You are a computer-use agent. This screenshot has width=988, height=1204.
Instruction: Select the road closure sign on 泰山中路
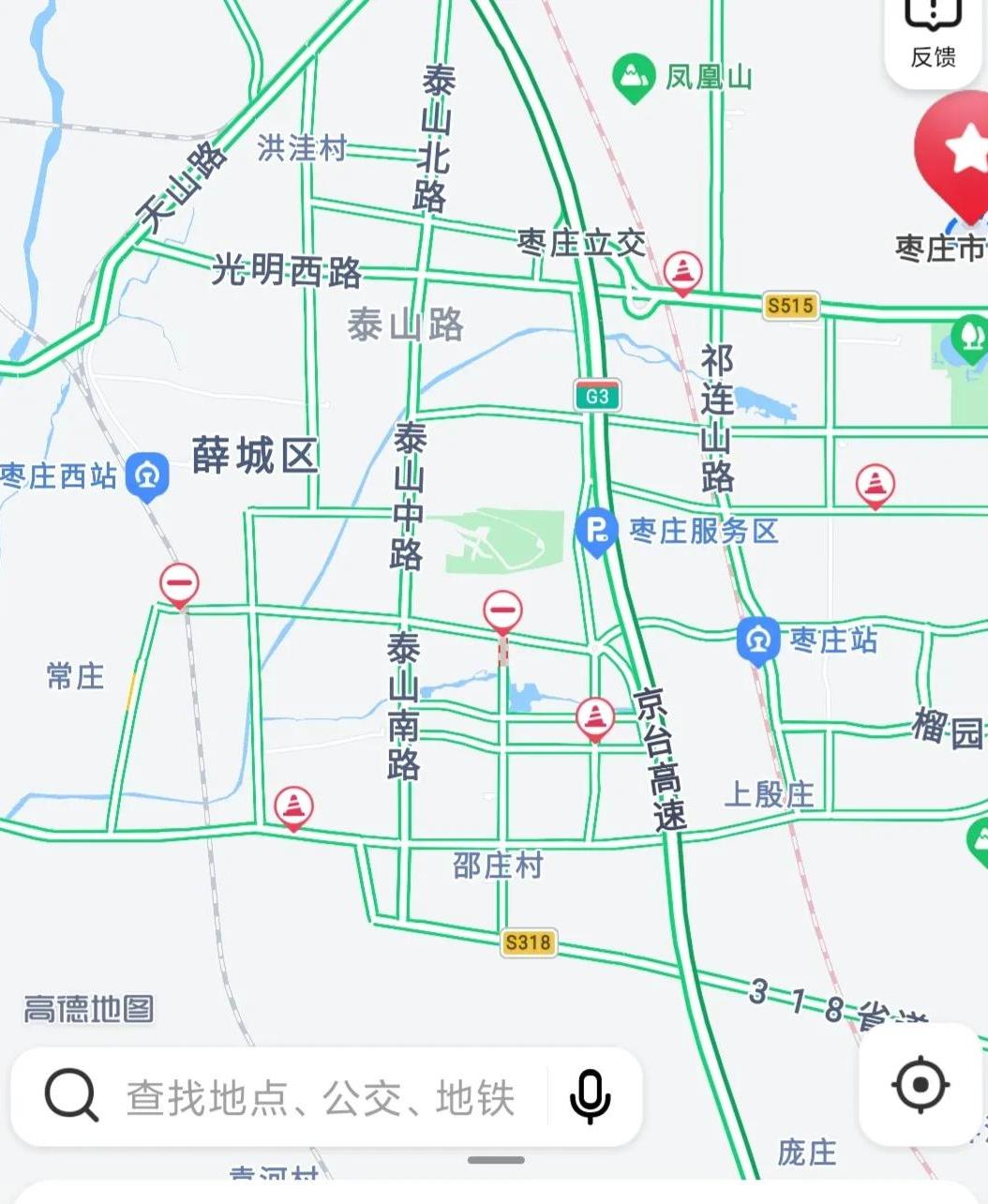[x=503, y=610]
